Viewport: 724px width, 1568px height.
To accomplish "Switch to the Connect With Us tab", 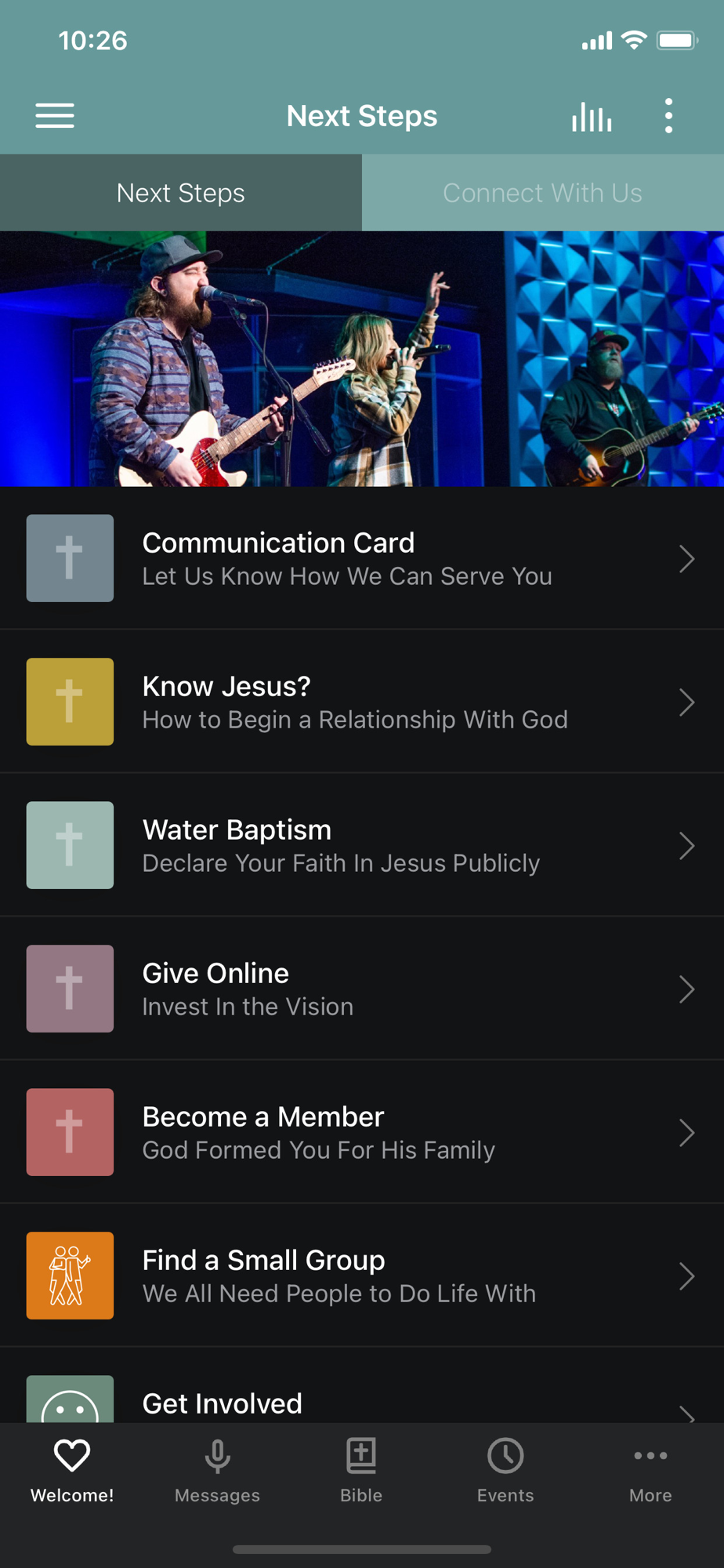I will pyautogui.click(x=543, y=193).
